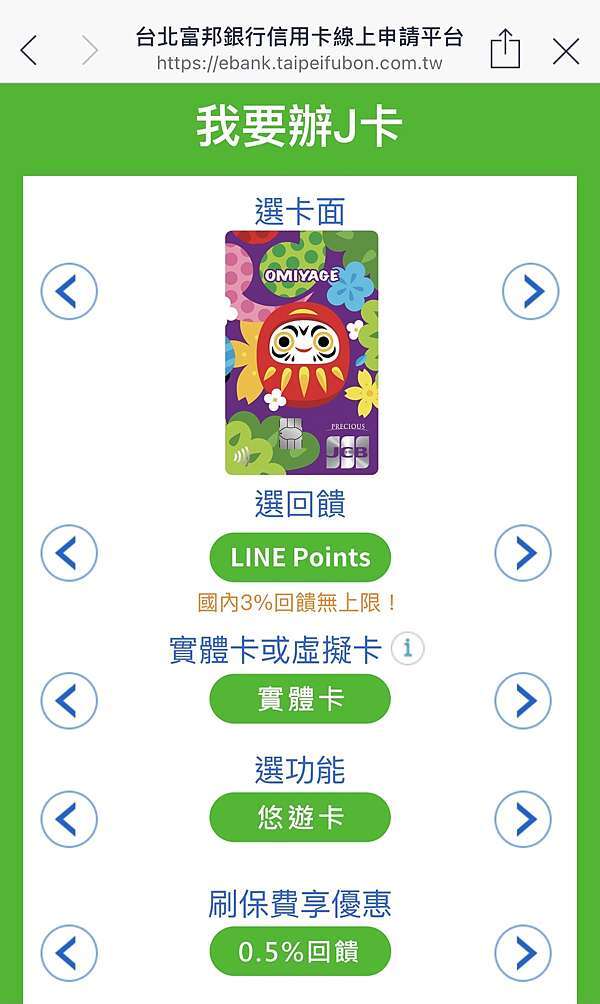Tap the forward arrow in the browser bar
The image size is (600, 1004).
90,50
